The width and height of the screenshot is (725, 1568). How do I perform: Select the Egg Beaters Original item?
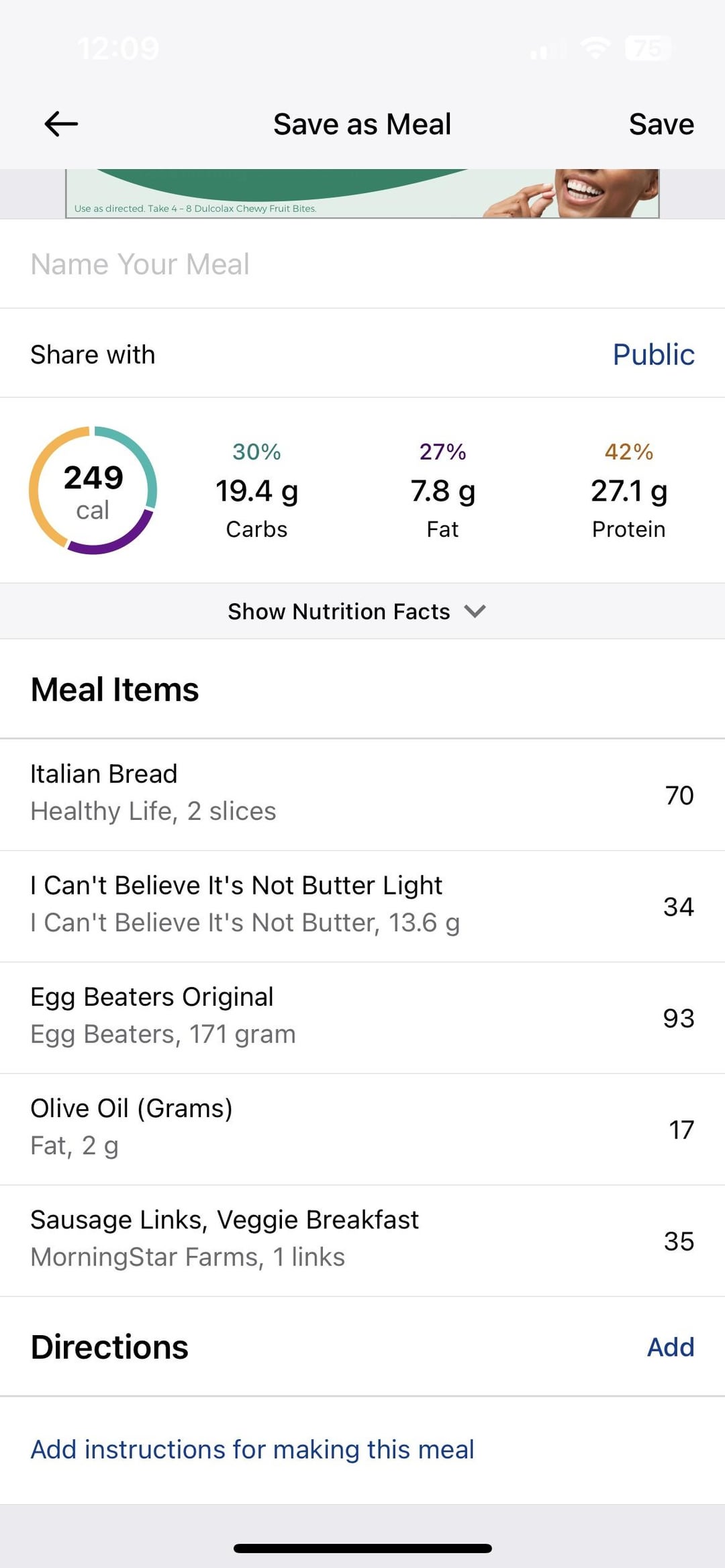pos(362,1018)
